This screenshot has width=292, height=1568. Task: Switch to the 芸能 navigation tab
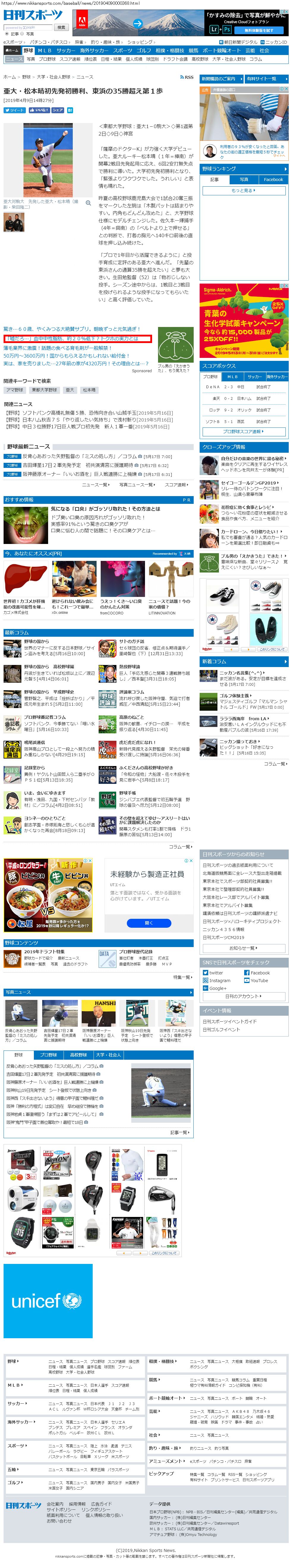click(250, 51)
